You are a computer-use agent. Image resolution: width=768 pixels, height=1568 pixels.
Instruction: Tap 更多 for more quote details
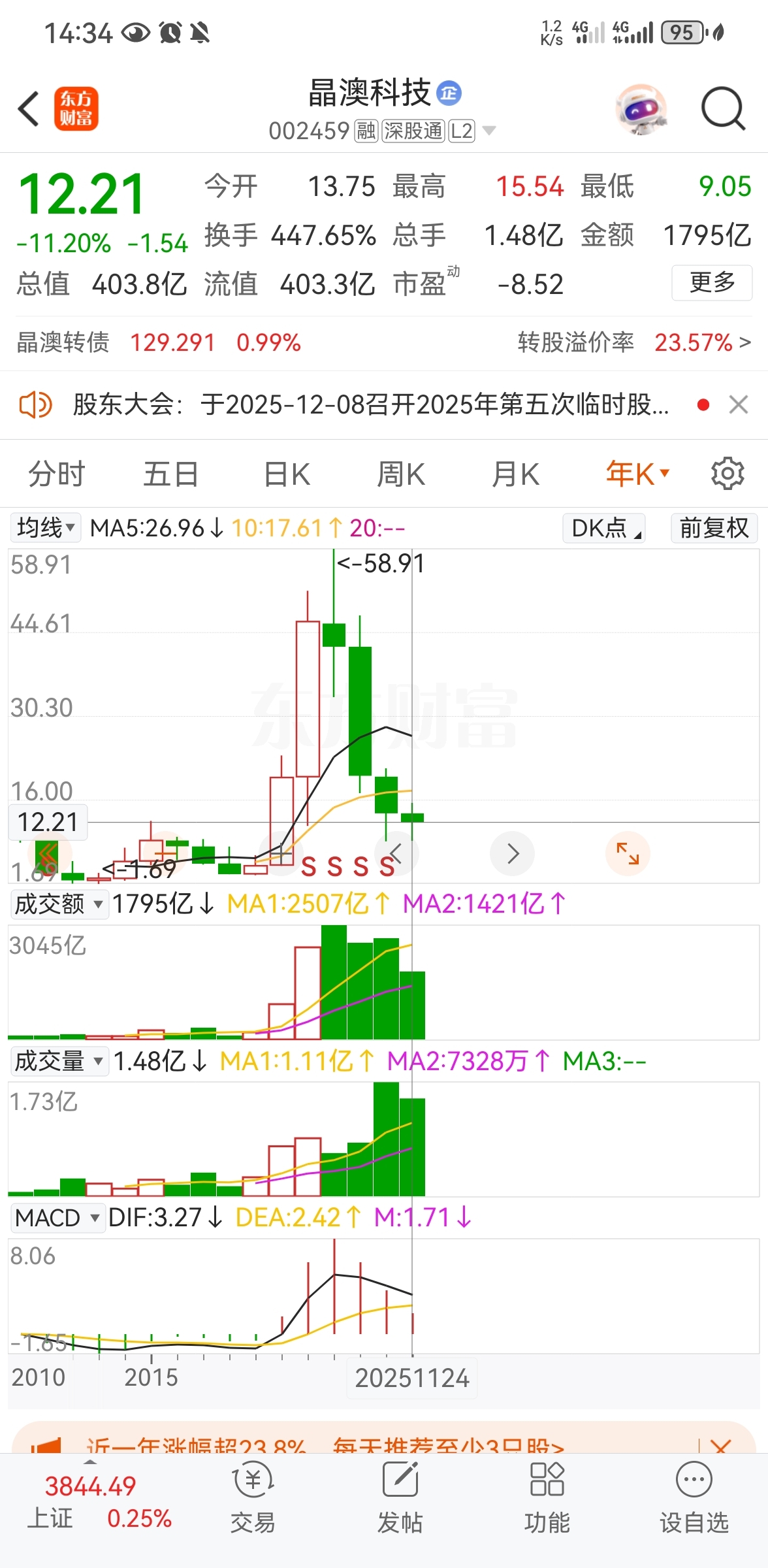point(712,282)
